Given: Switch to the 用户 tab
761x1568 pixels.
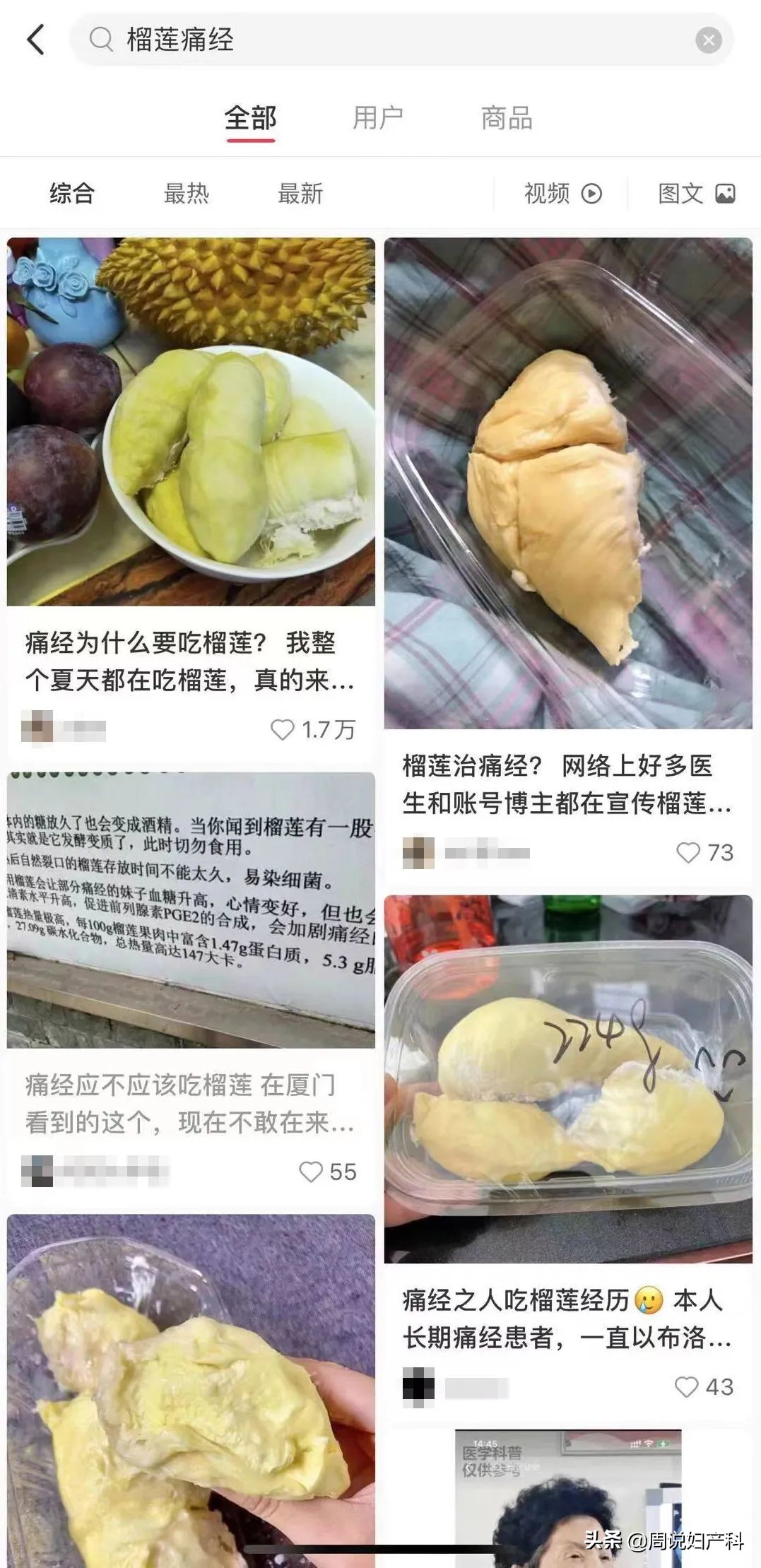Looking at the screenshot, I should (x=379, y=119).
